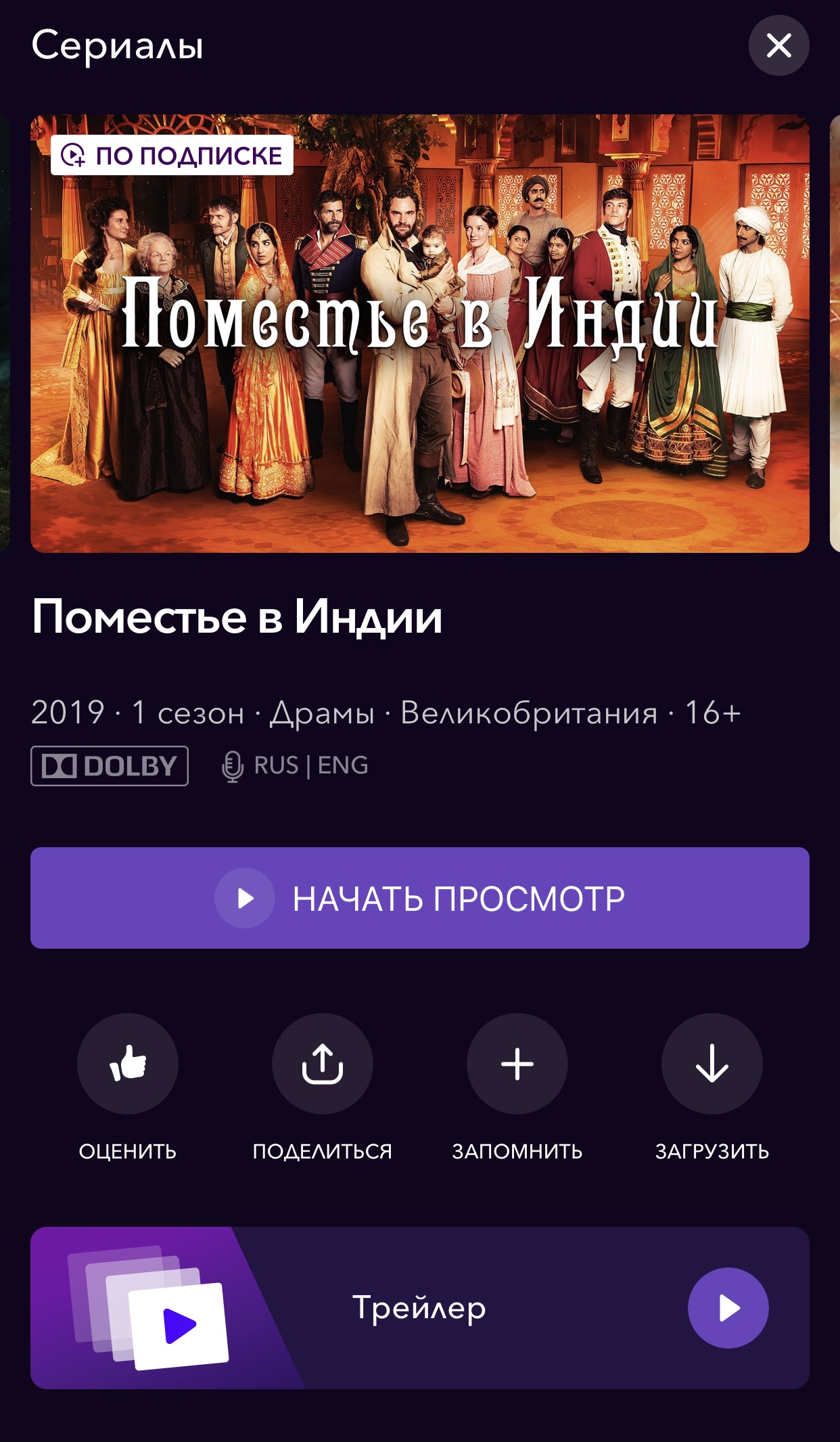Start watching with Начать просмотр

pyautogui.click(x=419, y=898)
